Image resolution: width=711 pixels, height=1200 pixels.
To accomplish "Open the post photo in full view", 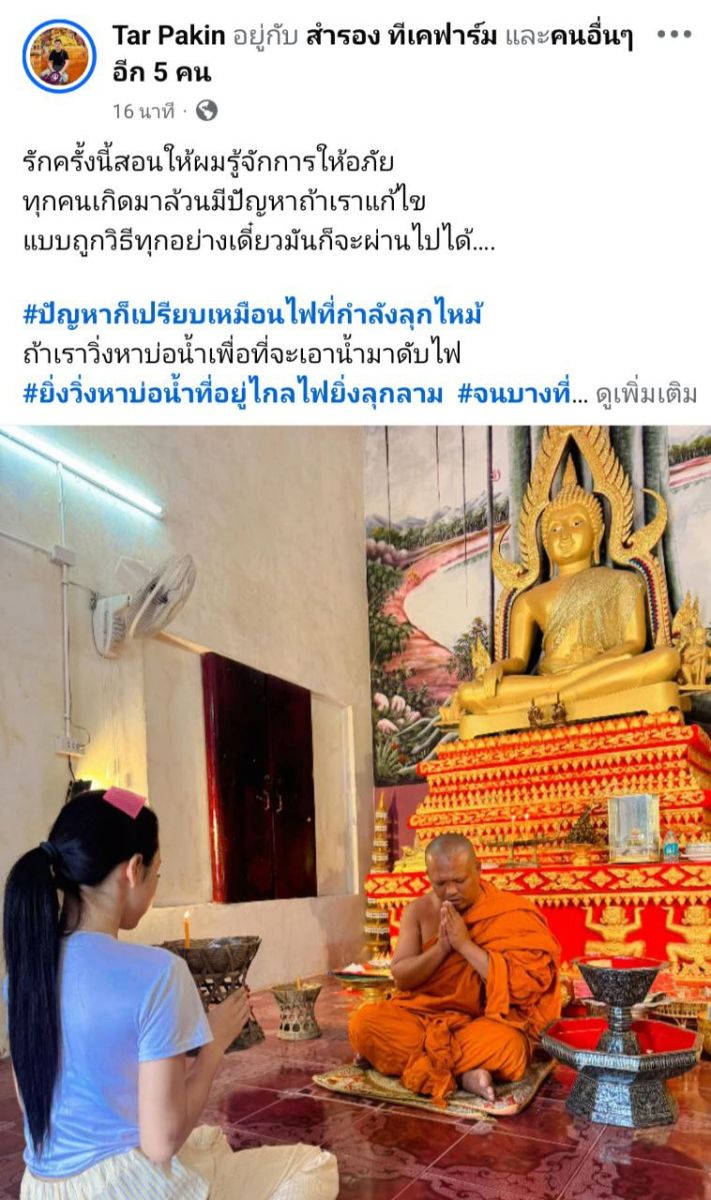I will 355,810.
